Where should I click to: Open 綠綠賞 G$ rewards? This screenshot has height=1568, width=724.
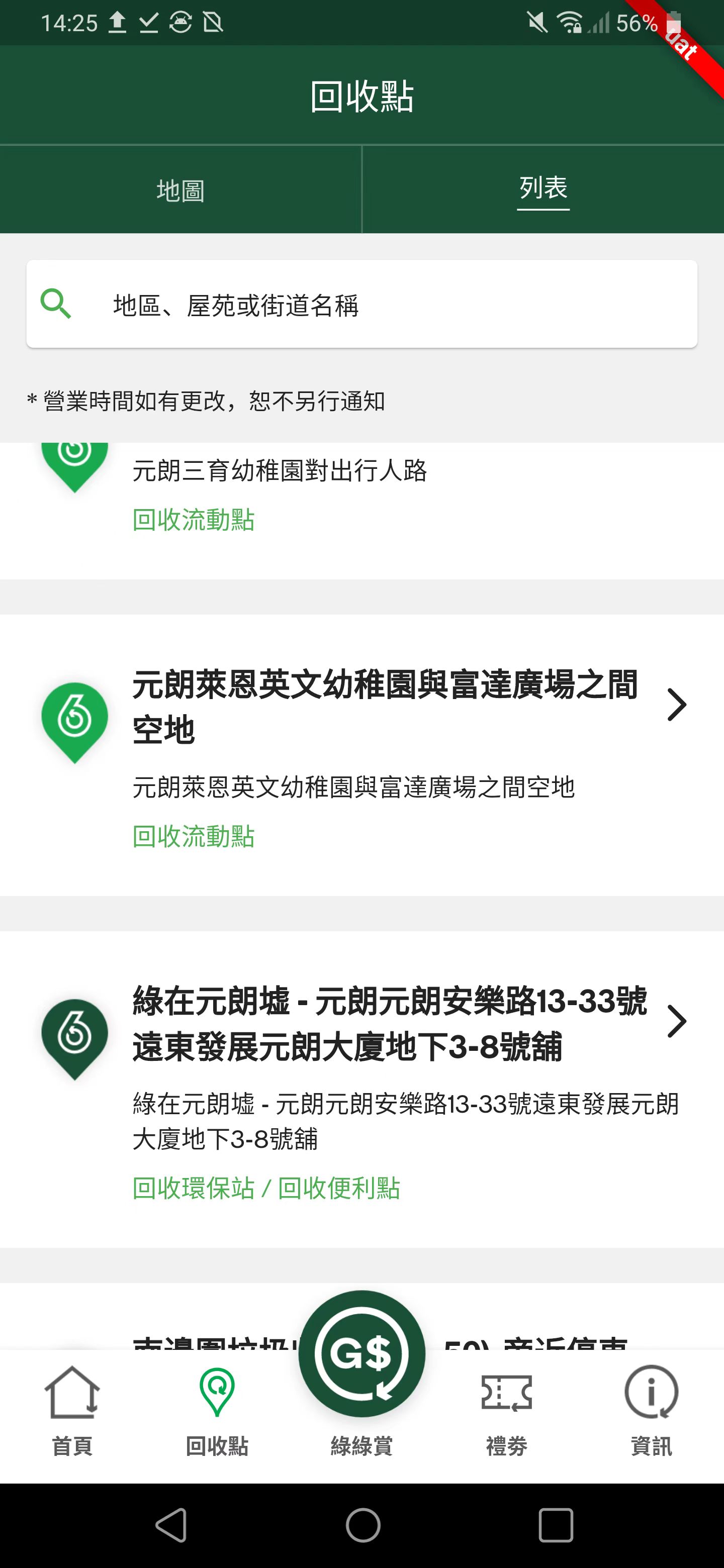(x=361, y=1363)
